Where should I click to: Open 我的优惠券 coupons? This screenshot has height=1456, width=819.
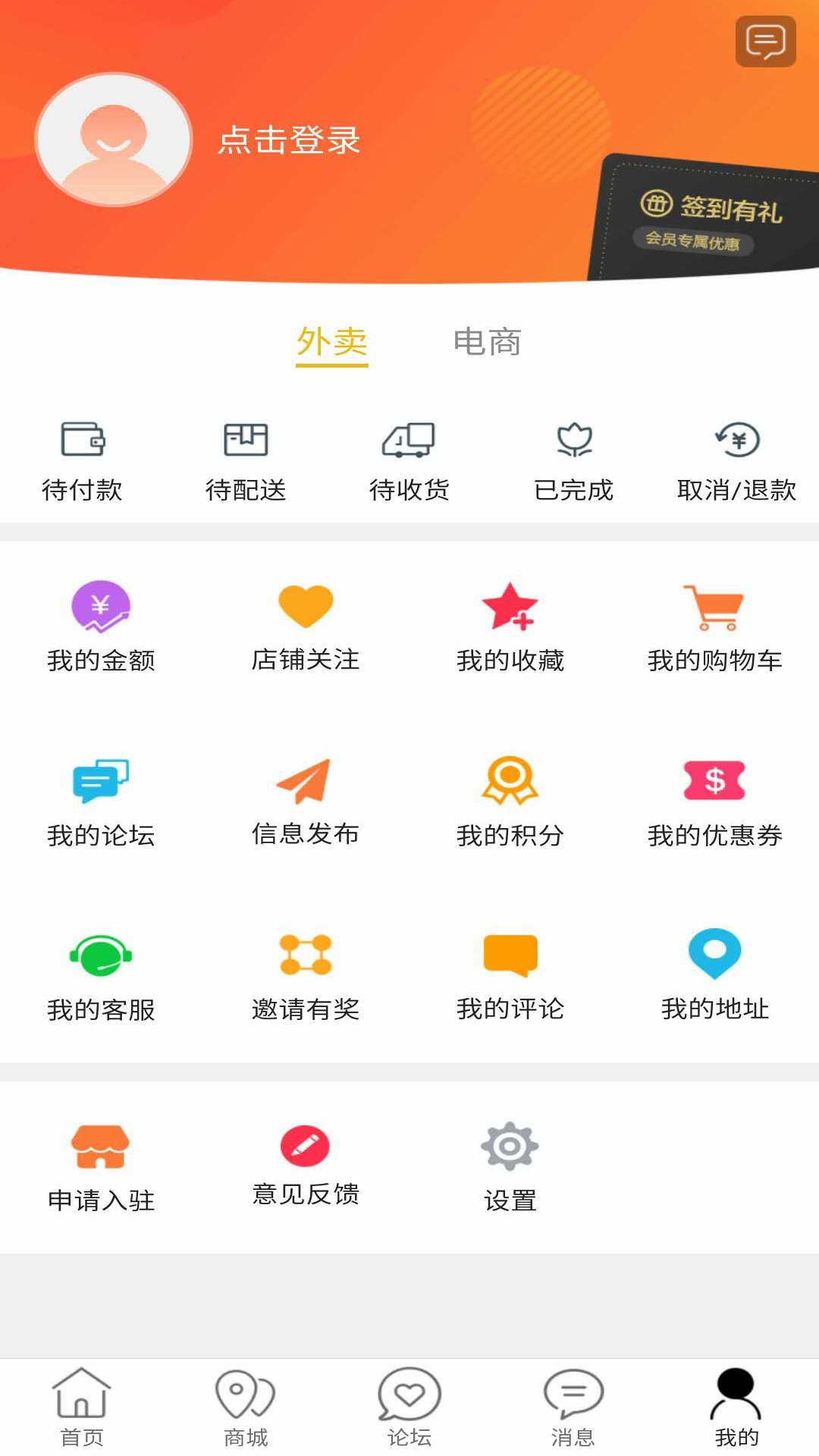point(714,802)
